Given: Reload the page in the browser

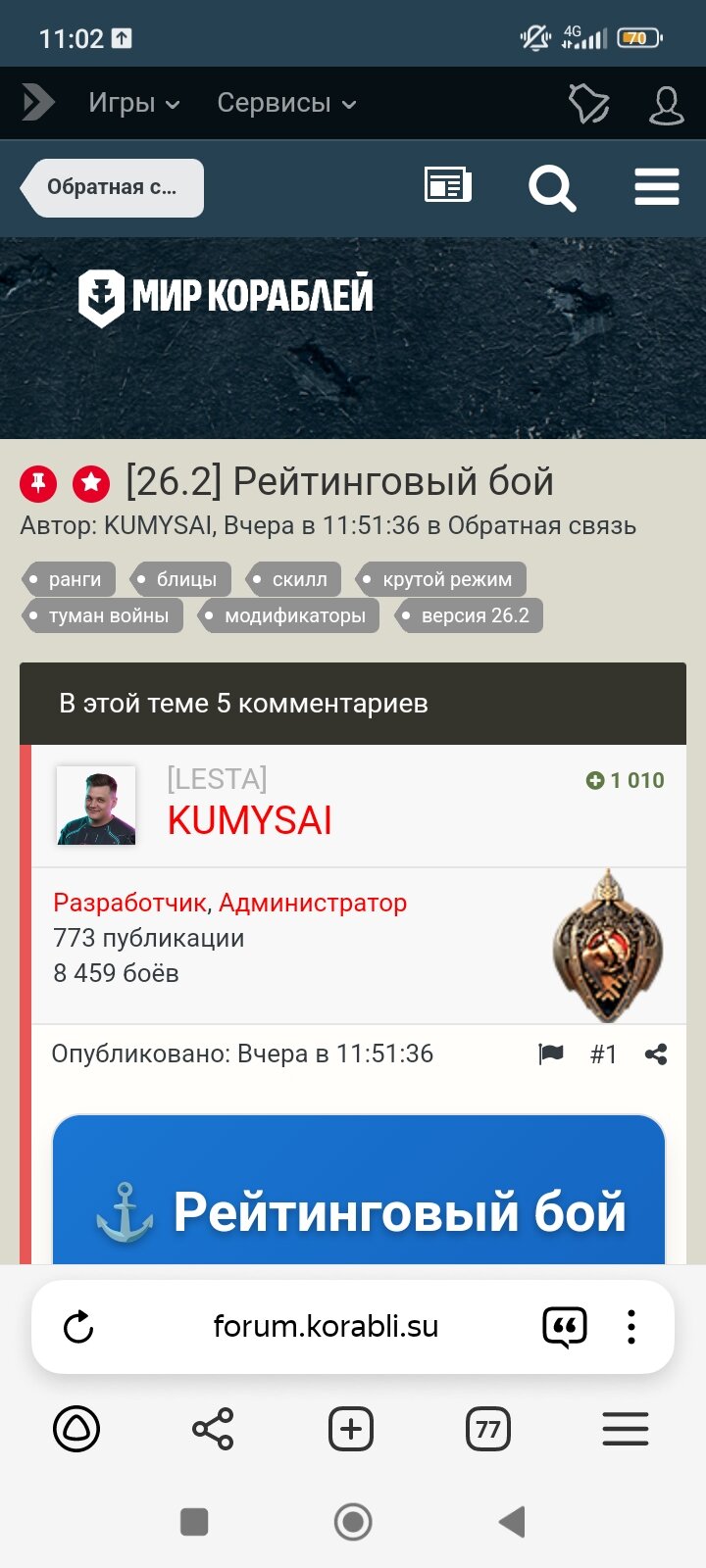Looking at the screenshot, I should (78, 1327).
